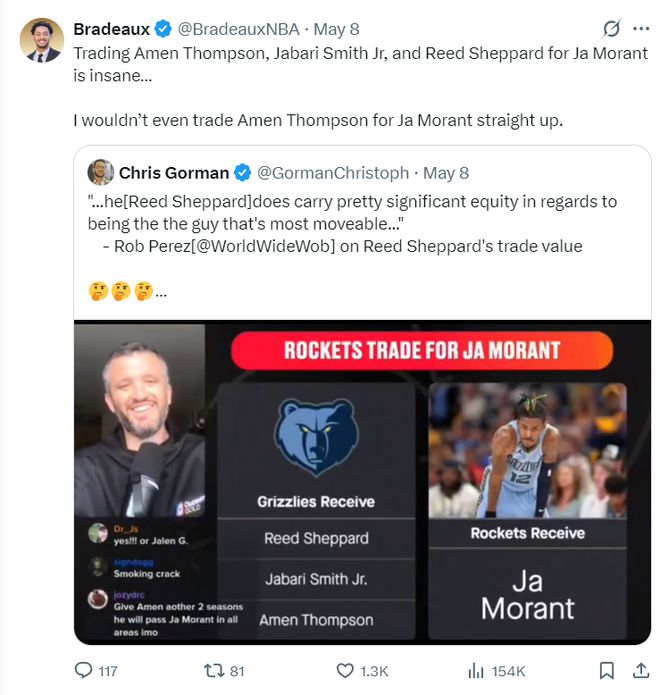Viewport: 660px width, 695px height.
Task: Bookmark Bradeaux's post
Action: 606,670
